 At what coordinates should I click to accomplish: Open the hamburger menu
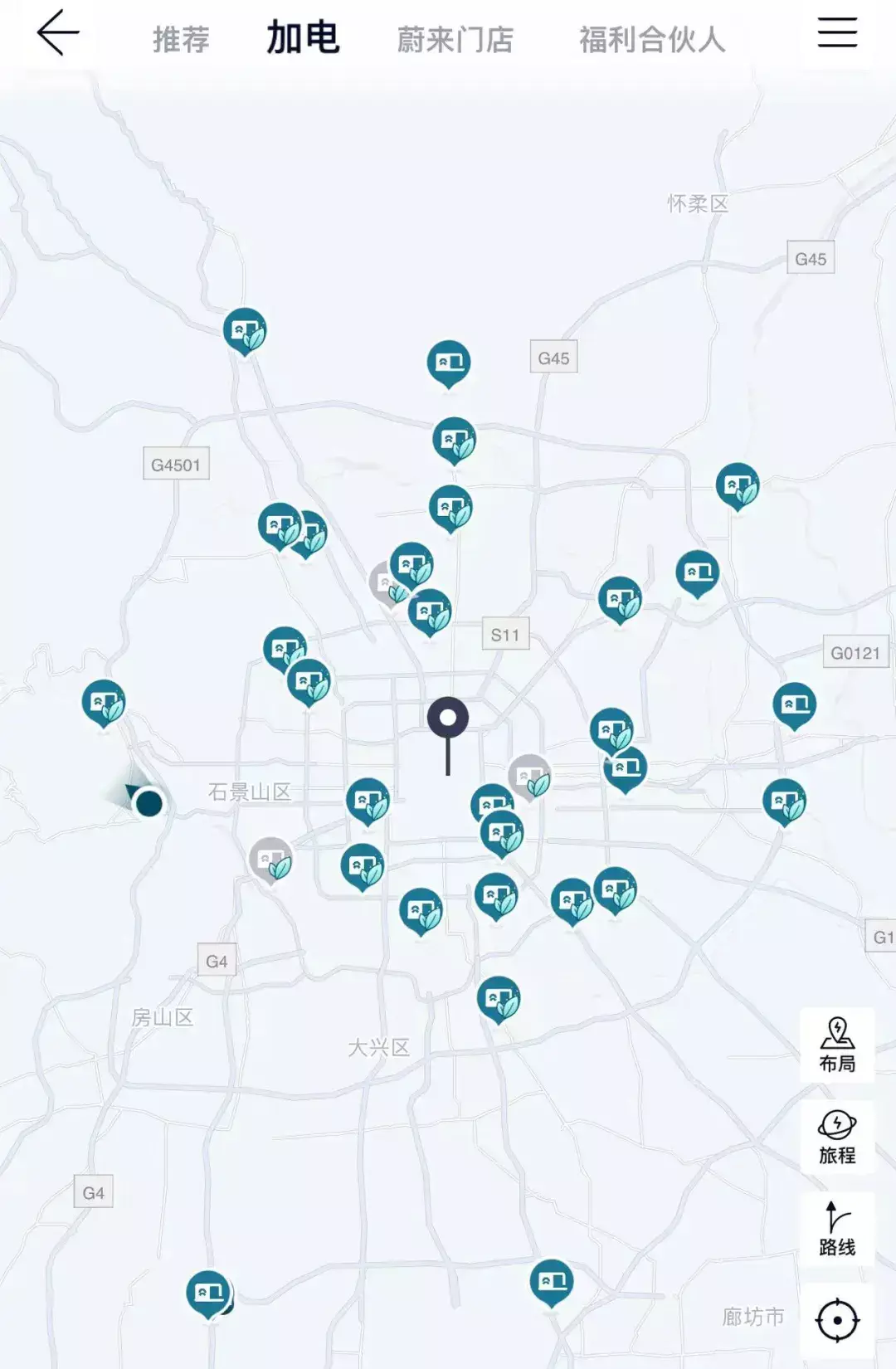[x=837, y=33]
